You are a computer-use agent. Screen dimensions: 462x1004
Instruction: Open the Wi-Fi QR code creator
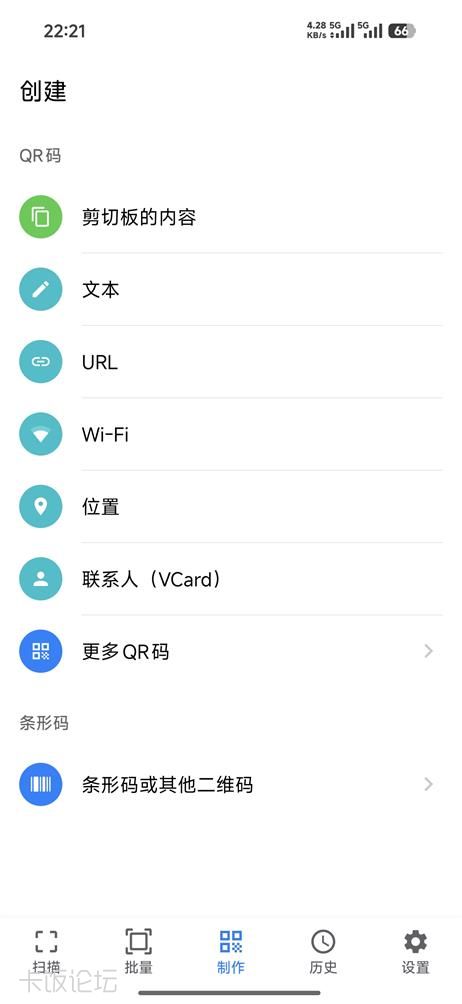tap(231, 434)
